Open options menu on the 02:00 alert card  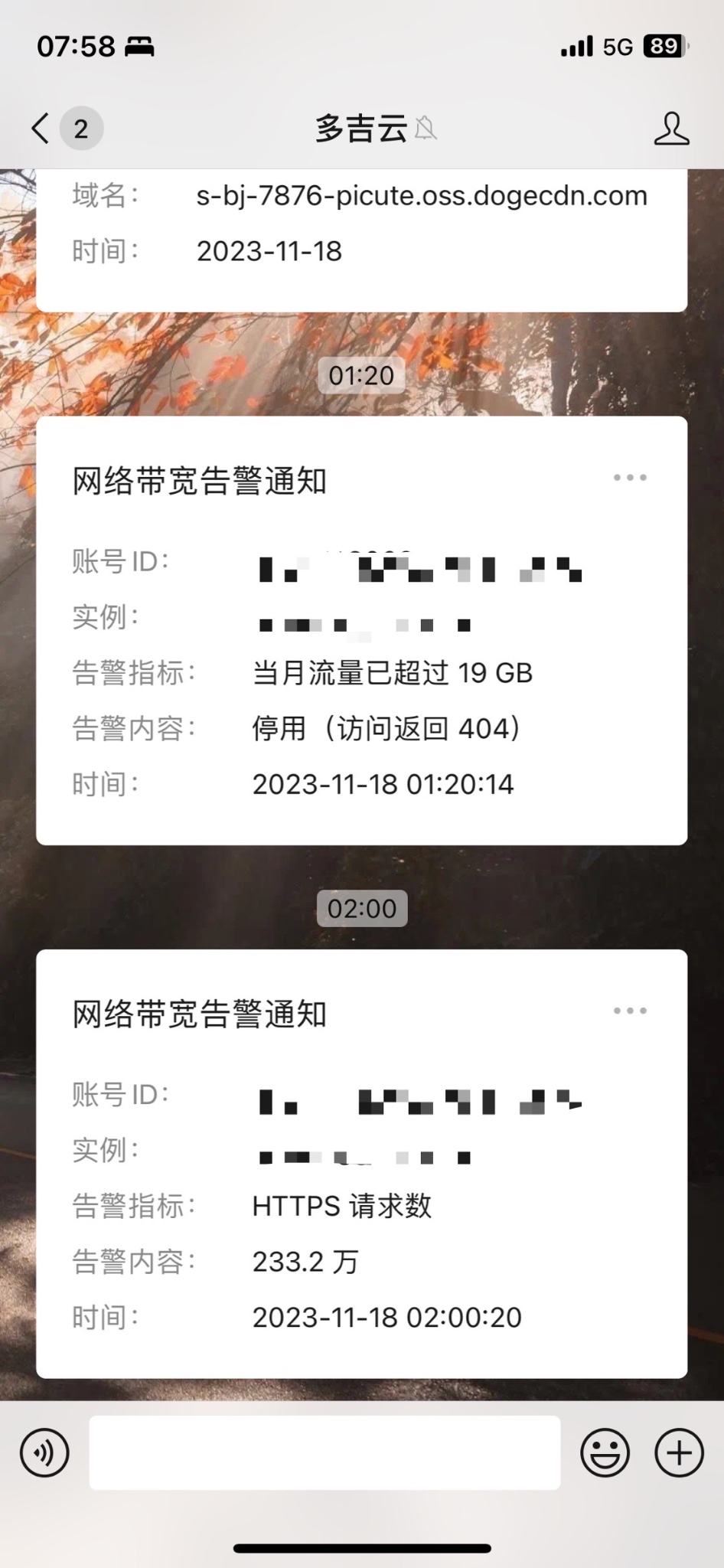click(630, 1011)
